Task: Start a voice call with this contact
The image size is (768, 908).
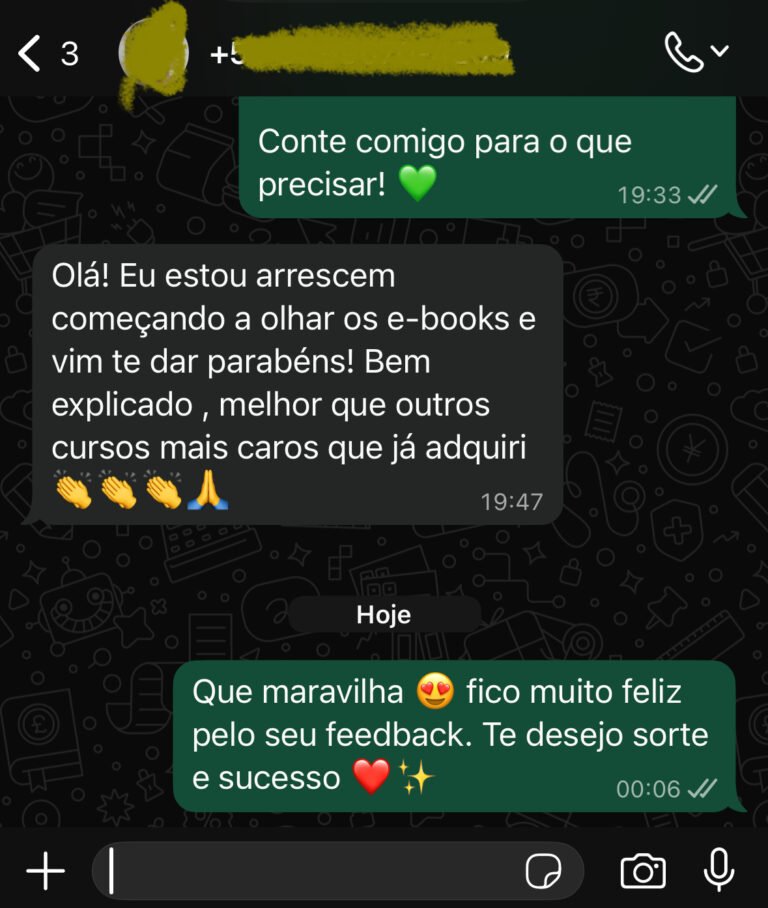Action: (685, 52)
